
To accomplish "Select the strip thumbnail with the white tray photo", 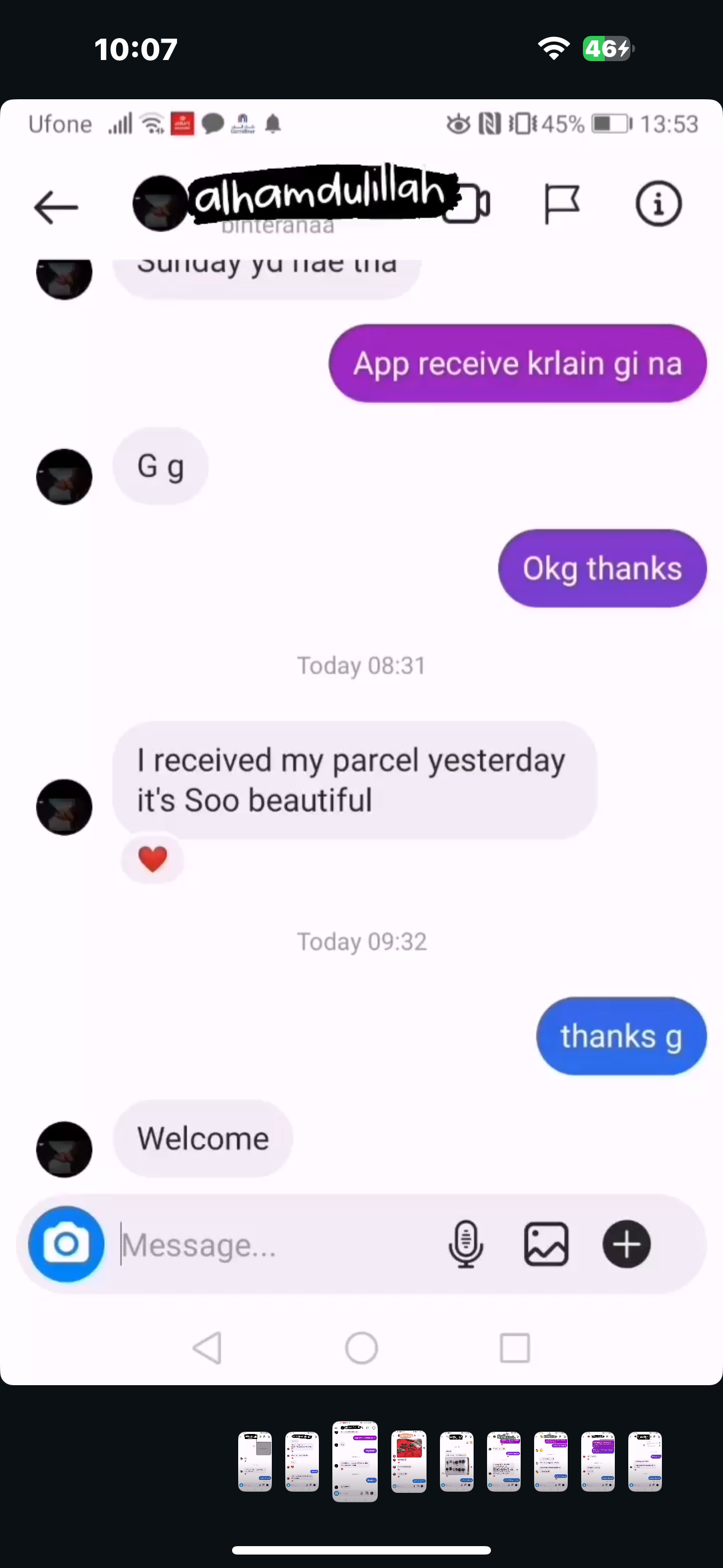I will tap(456, 1461).
